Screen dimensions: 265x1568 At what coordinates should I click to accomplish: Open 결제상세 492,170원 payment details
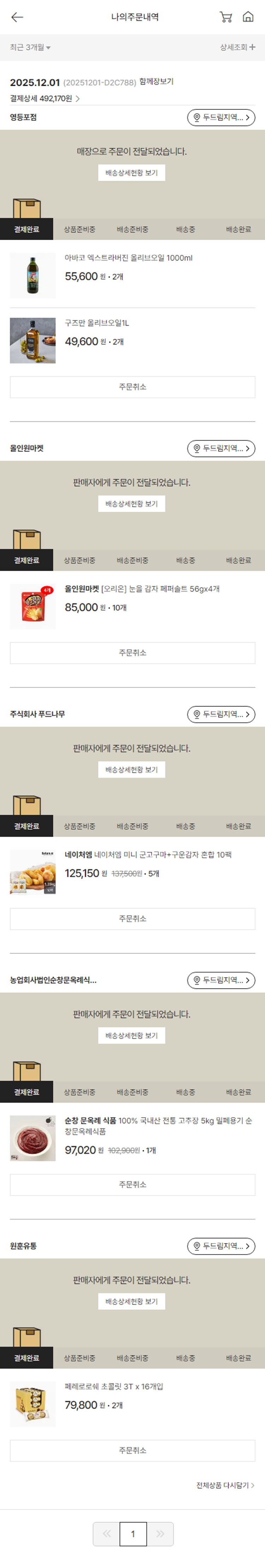click(45, 98)
